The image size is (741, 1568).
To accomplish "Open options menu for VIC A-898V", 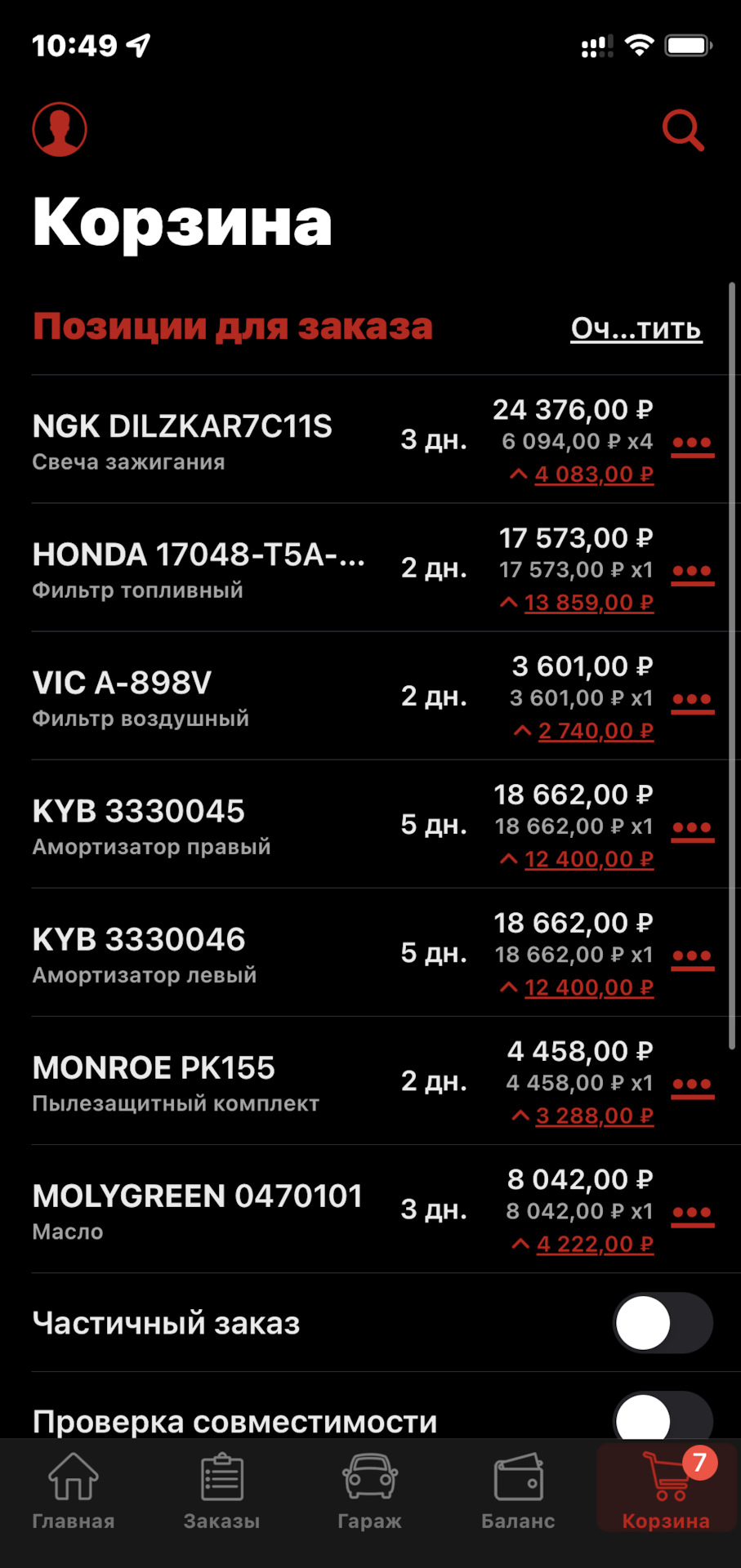I will (x=692, y=700).
